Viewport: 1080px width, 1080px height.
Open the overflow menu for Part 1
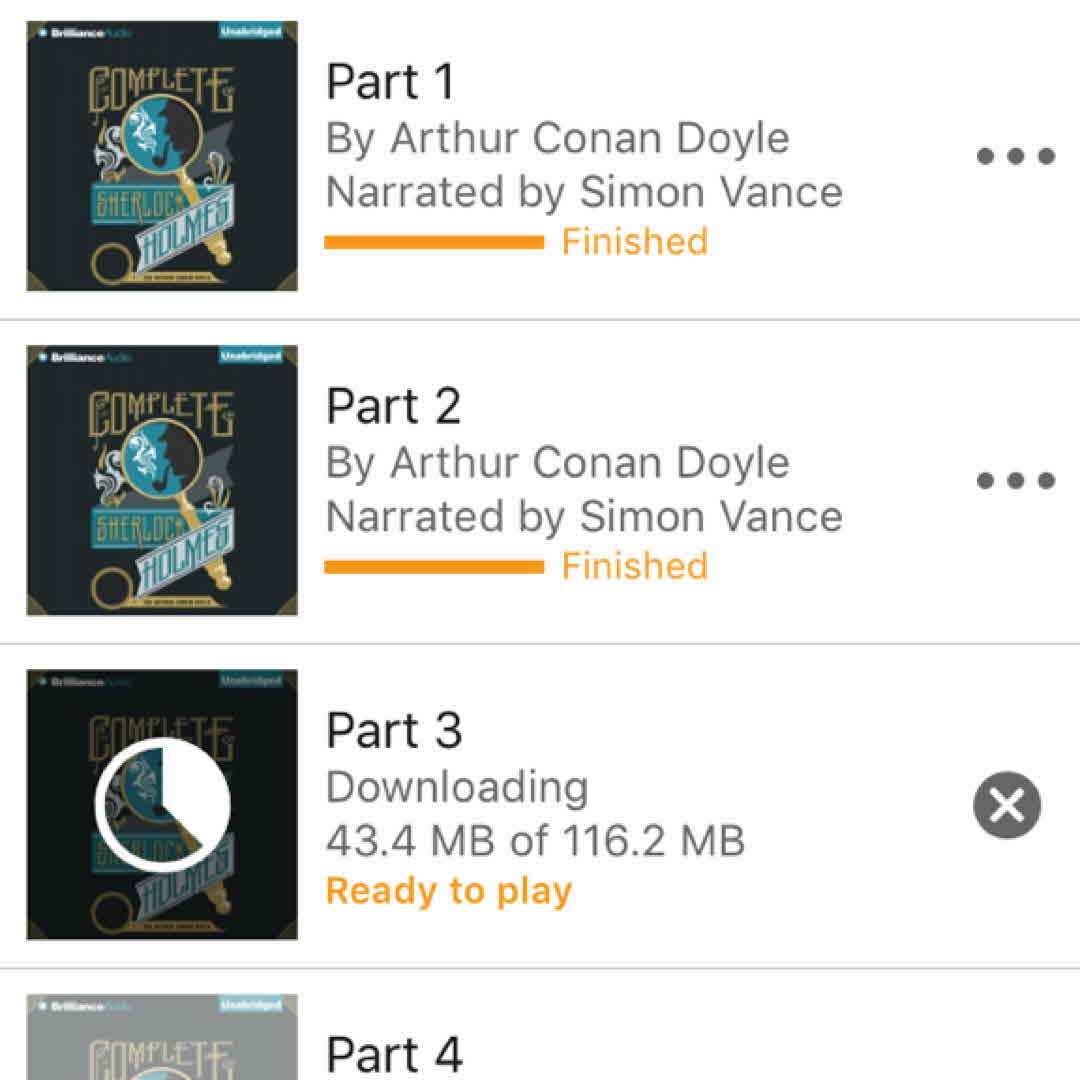pos(1015,156)
